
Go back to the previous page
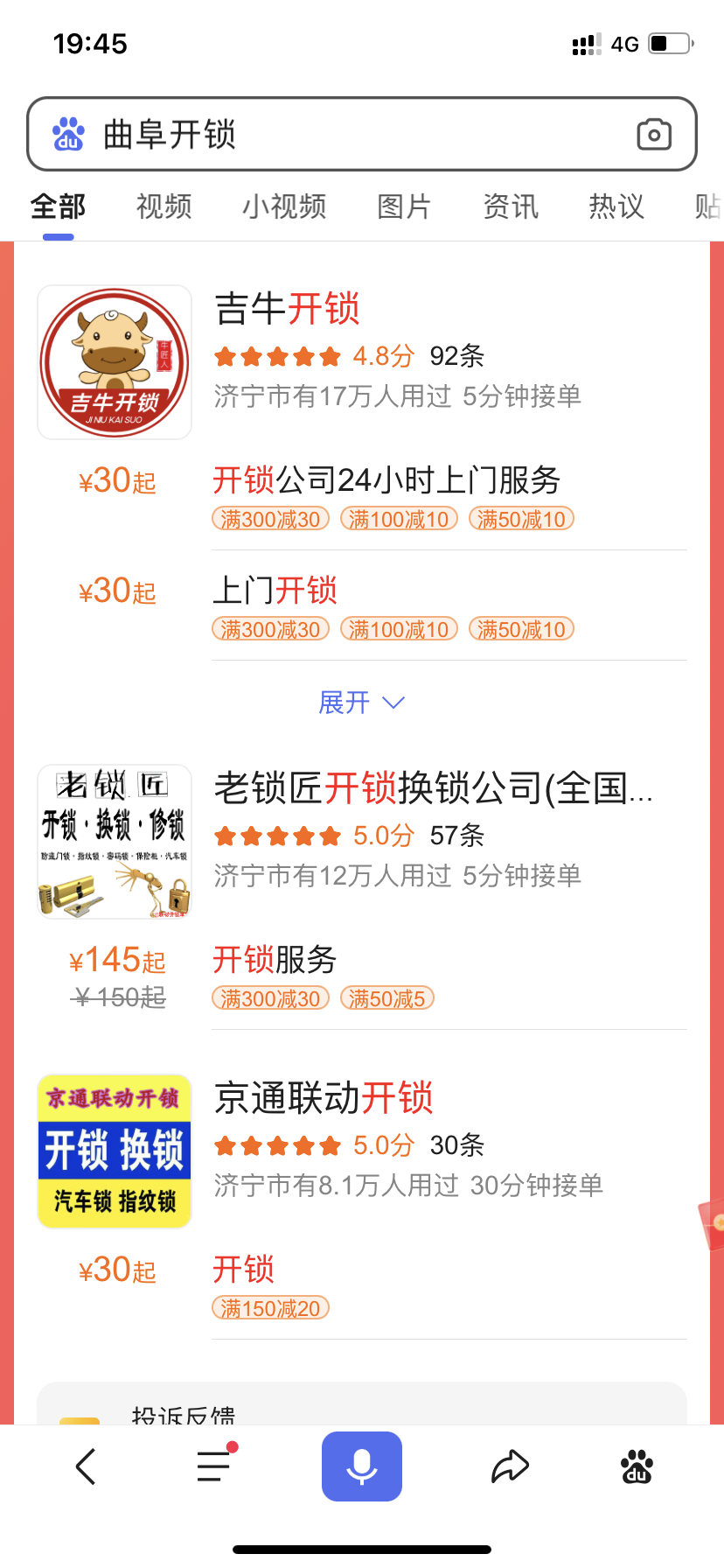86,1466
